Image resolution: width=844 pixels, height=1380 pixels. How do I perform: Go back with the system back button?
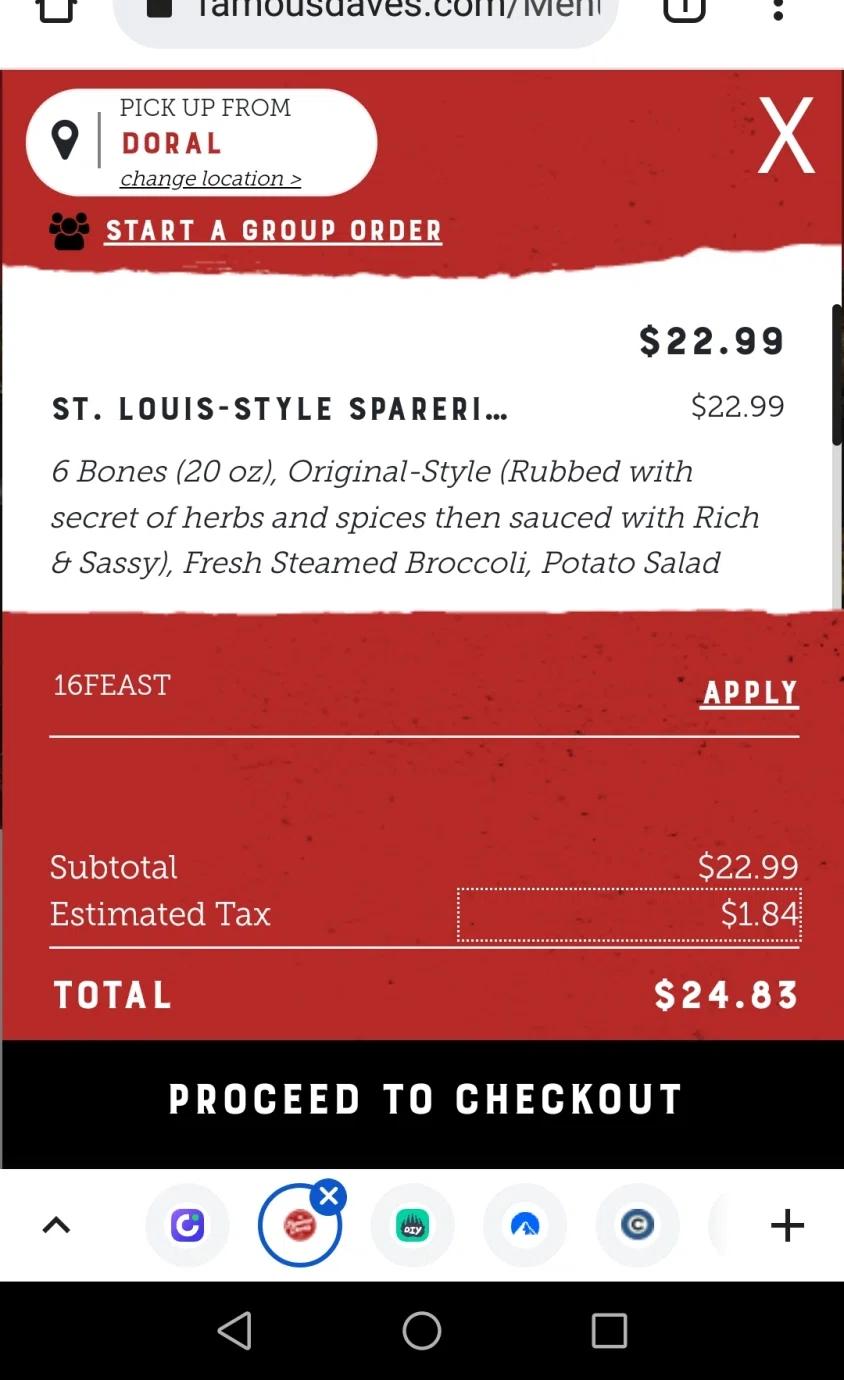click(x=234, y=1331)
